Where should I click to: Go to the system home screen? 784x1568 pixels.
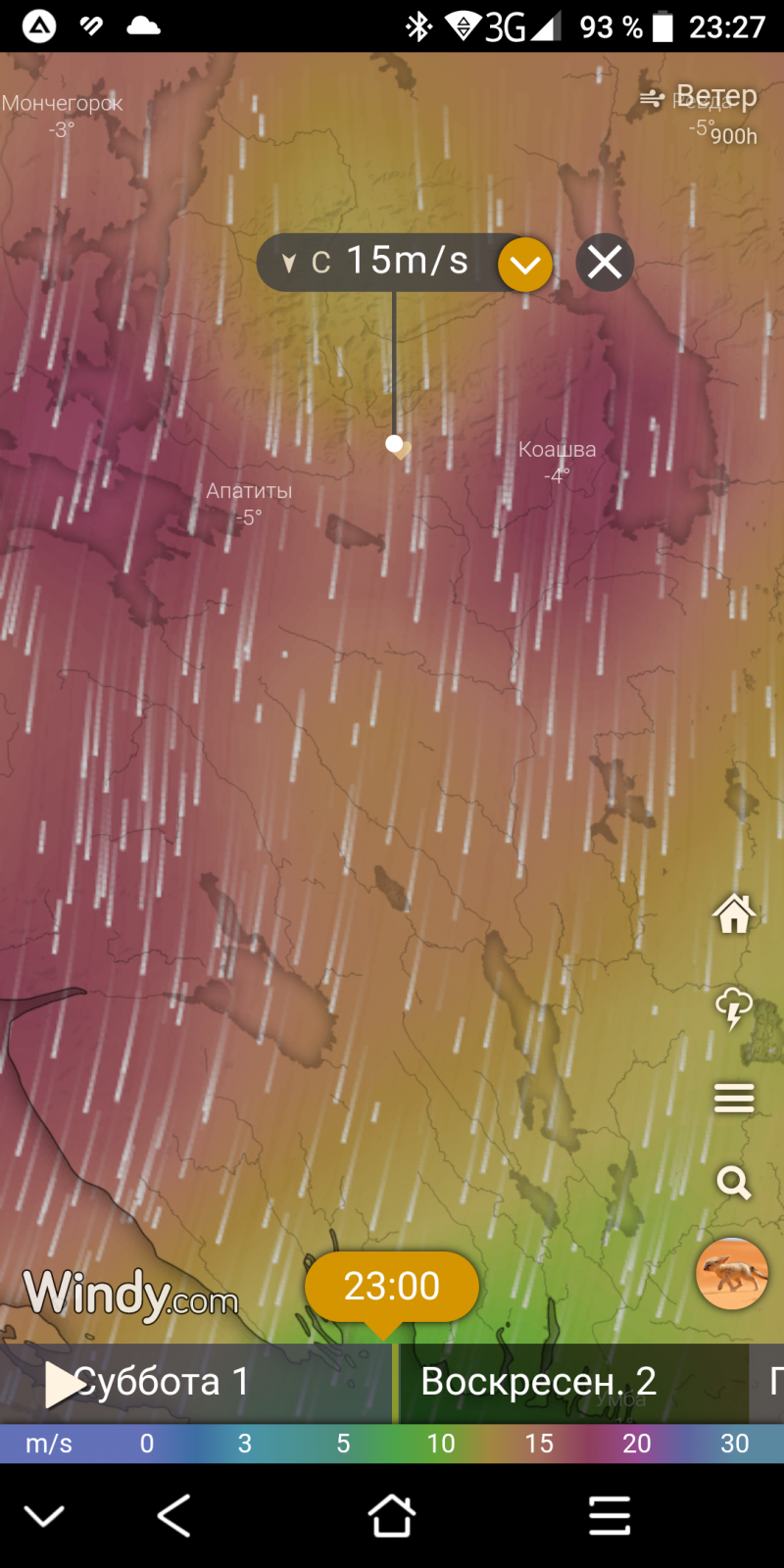point(392,1516)
